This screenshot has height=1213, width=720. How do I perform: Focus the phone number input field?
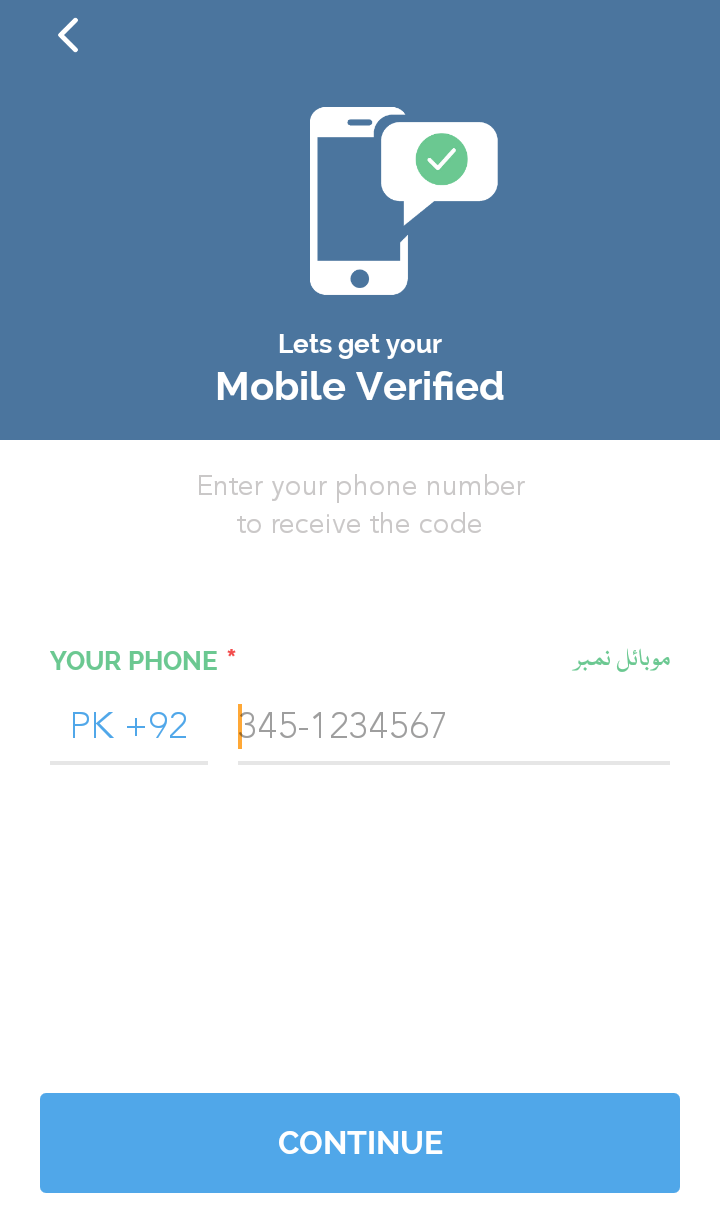click(454, 726)
